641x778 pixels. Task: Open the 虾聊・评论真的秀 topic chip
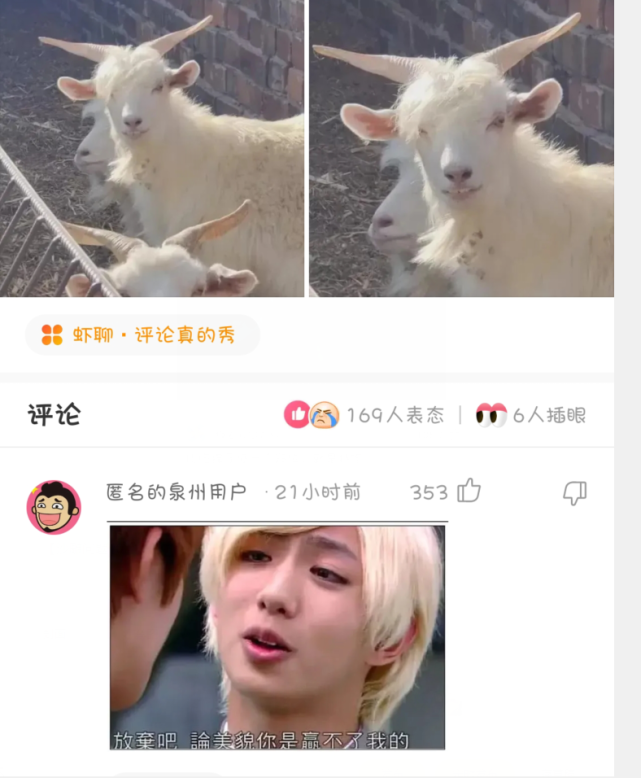point(142,335)
